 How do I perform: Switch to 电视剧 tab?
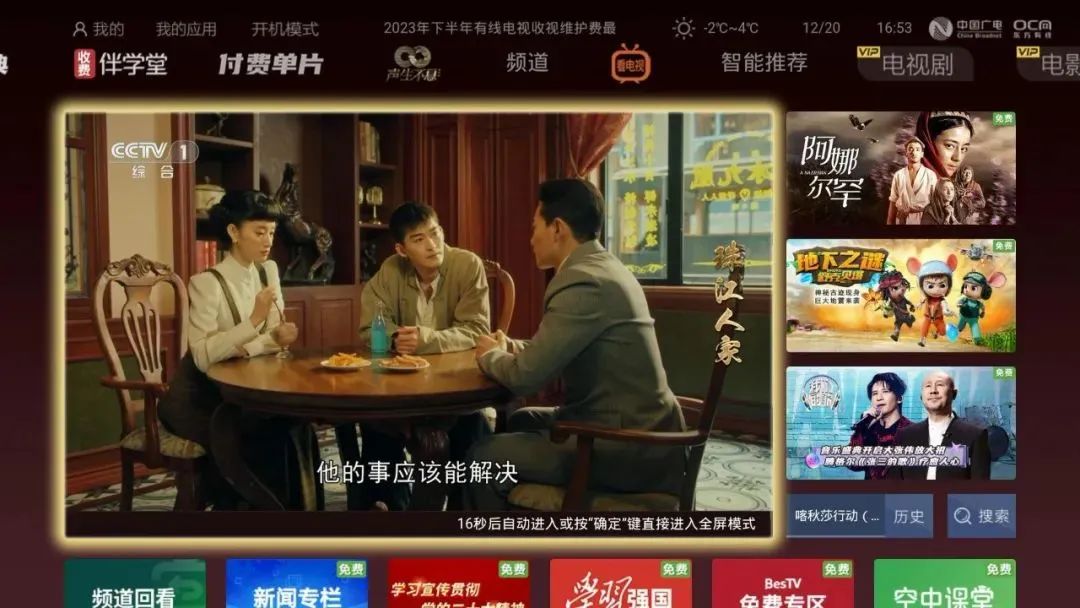click(915, 65)
